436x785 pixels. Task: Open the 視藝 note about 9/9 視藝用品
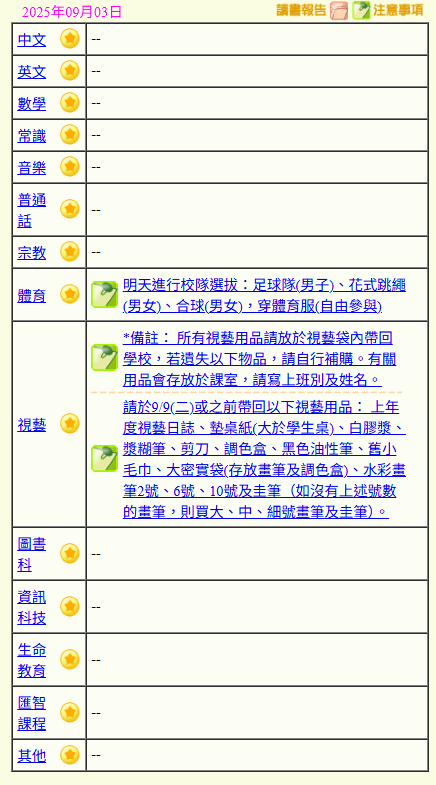point(264,459)
